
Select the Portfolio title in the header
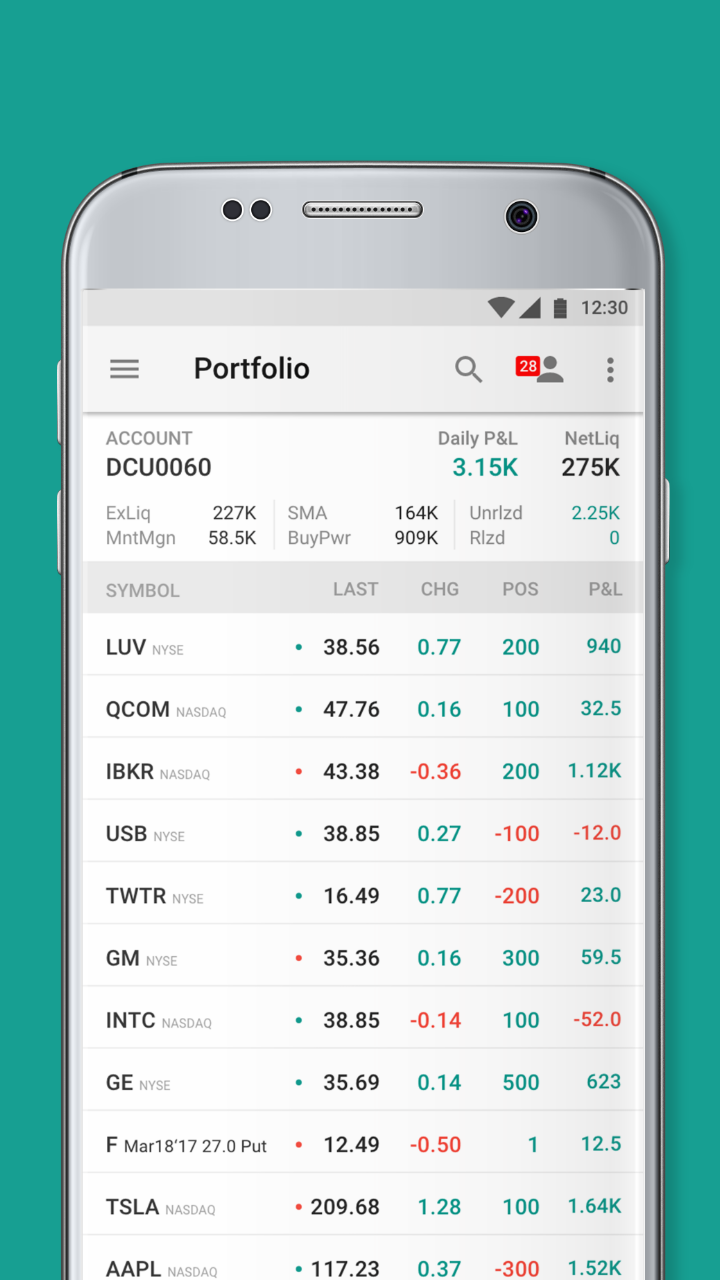pos(251,369)
